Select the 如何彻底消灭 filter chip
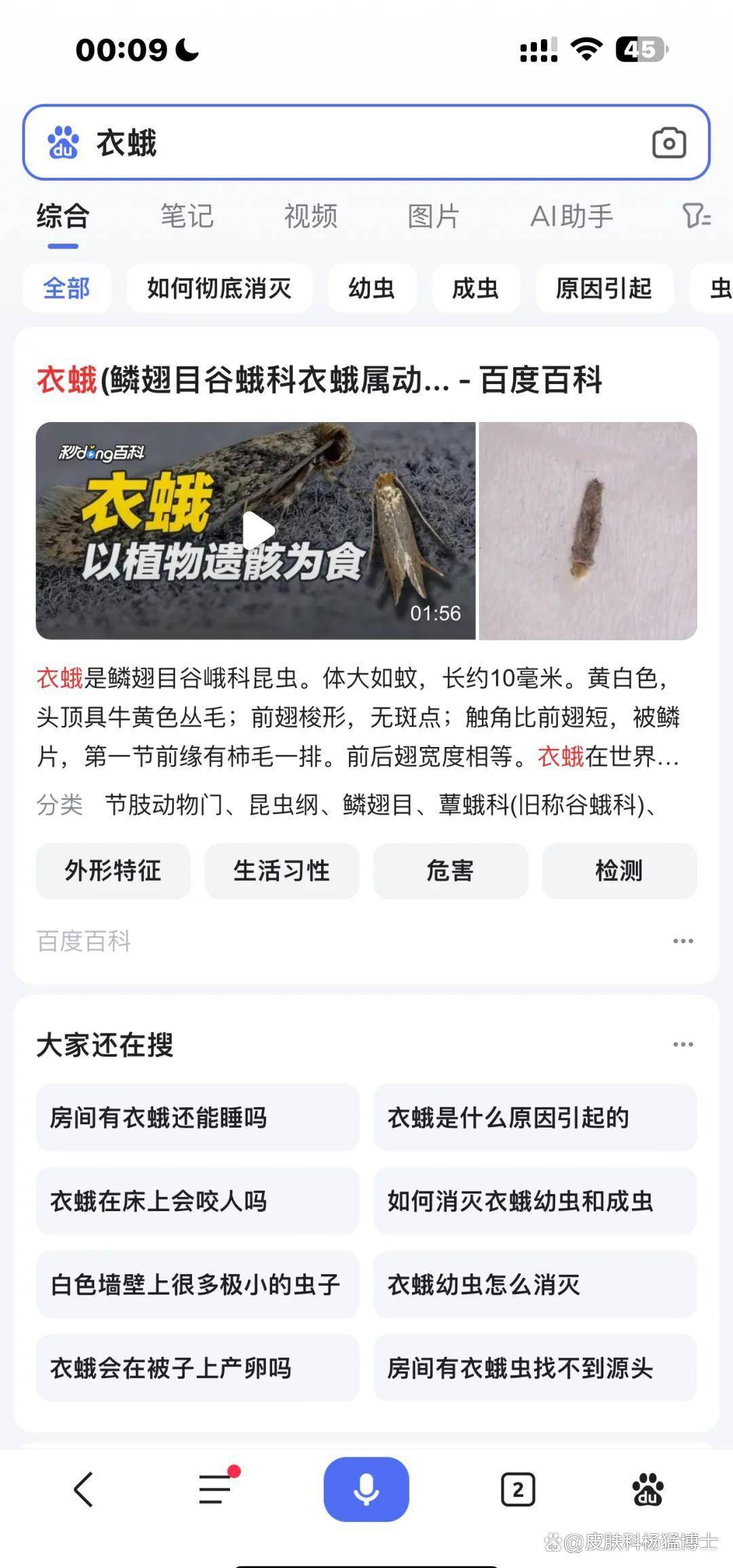Image resolution: width=733 pixels, height=1568 pixels. (x=219, y=288)
